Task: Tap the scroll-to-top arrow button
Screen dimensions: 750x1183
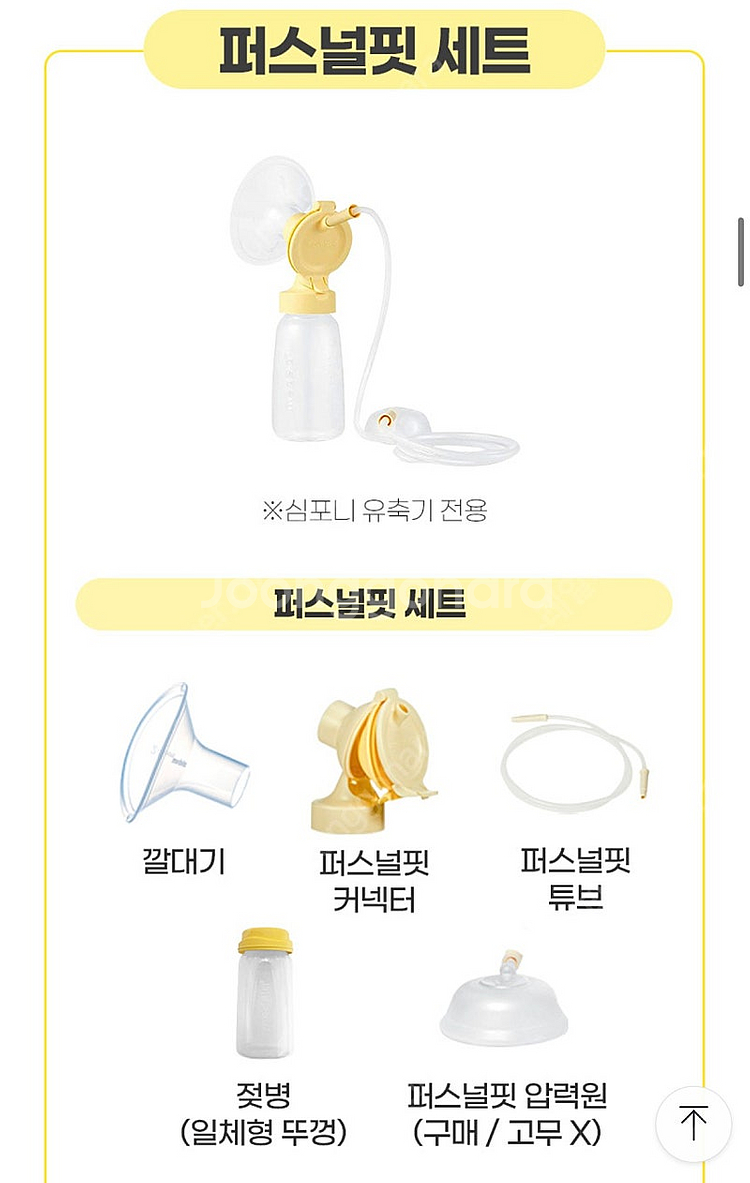Action: (693, 1123)
